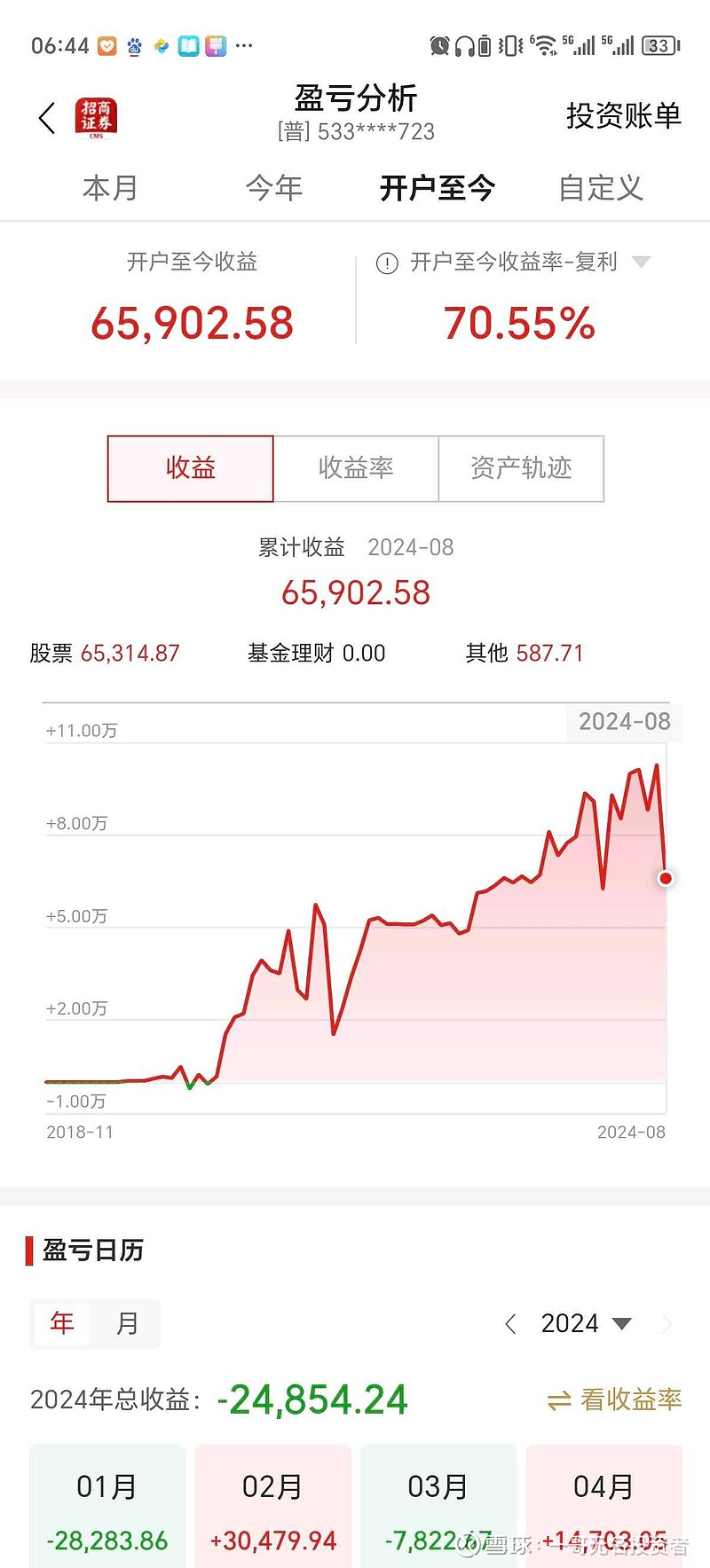710x1568 pixels.
Task: Open the 04月 profit card
Action: (x=604, y=1506)
